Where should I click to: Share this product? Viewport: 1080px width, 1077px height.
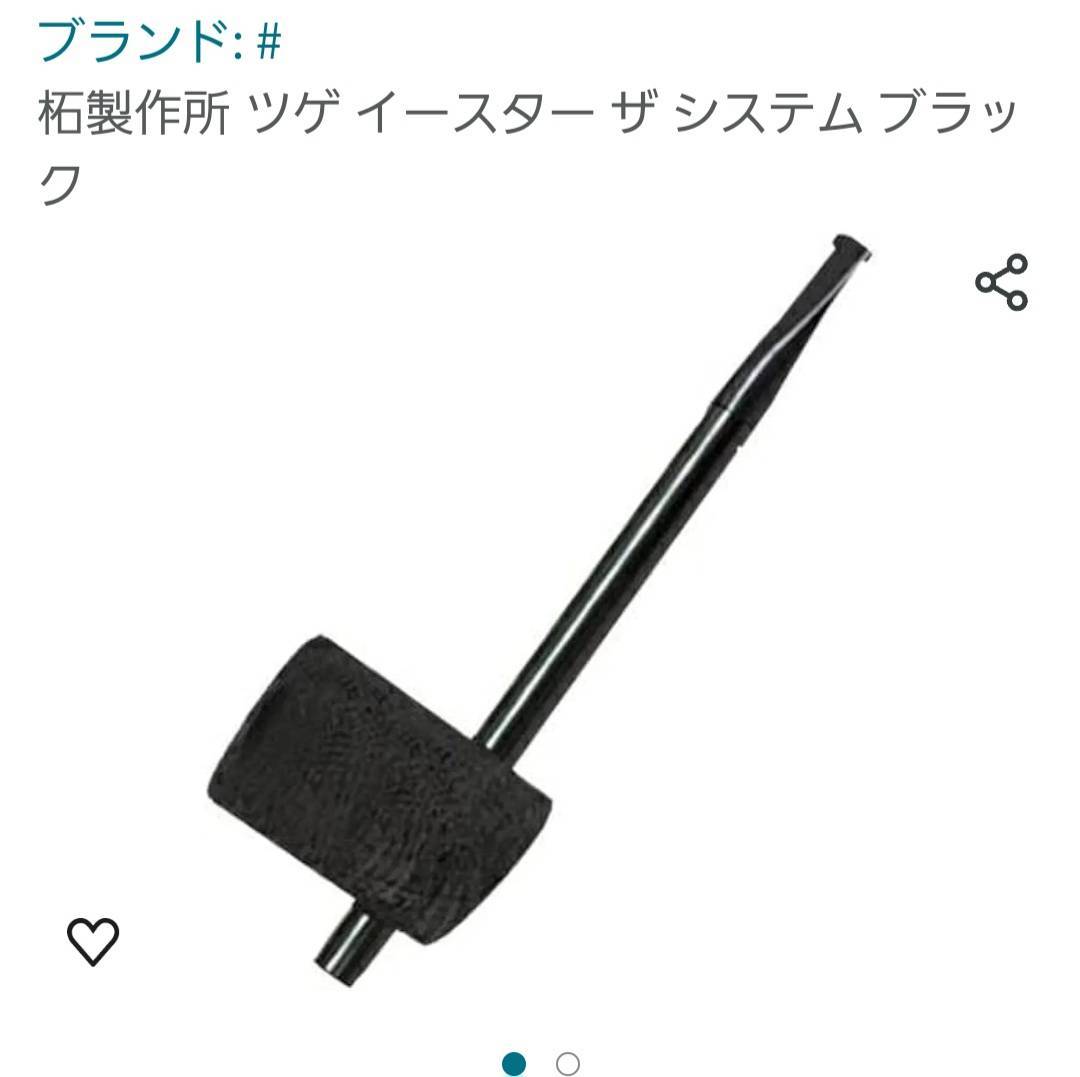pyautogui.click(x=1001, y=282)
